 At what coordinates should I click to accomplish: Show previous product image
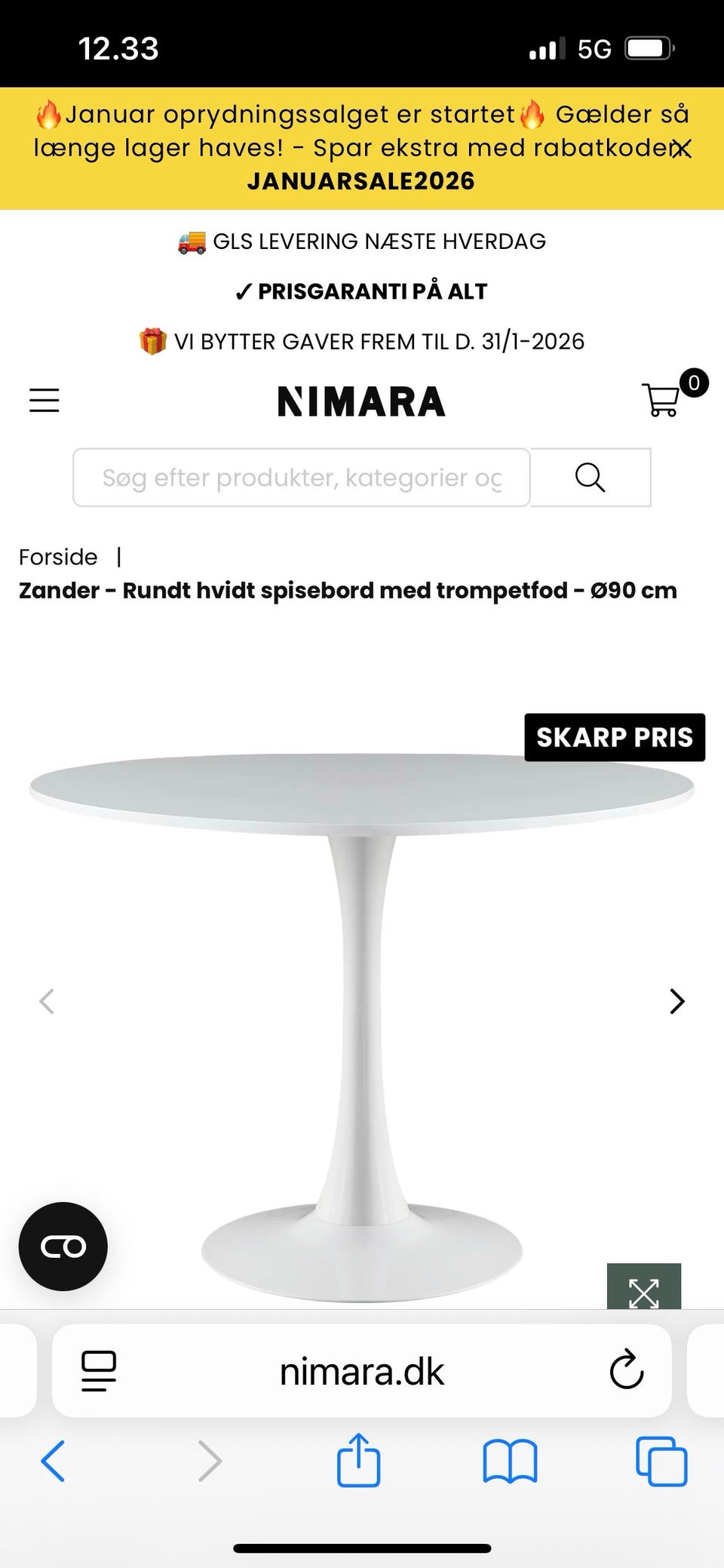[47, 1001]
